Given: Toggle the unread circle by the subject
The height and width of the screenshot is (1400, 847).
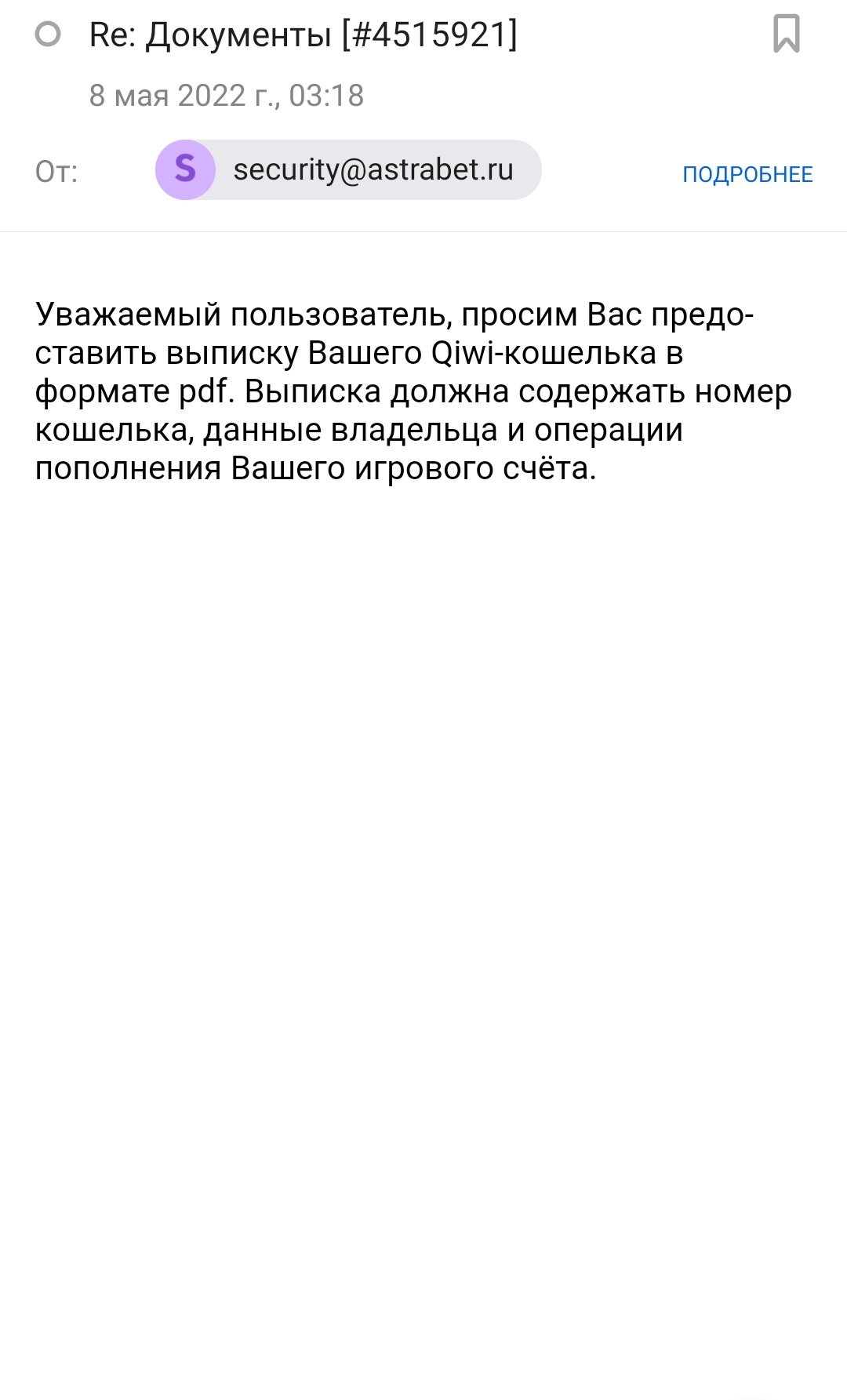Looking at the screenshot, I should (49, 35).
